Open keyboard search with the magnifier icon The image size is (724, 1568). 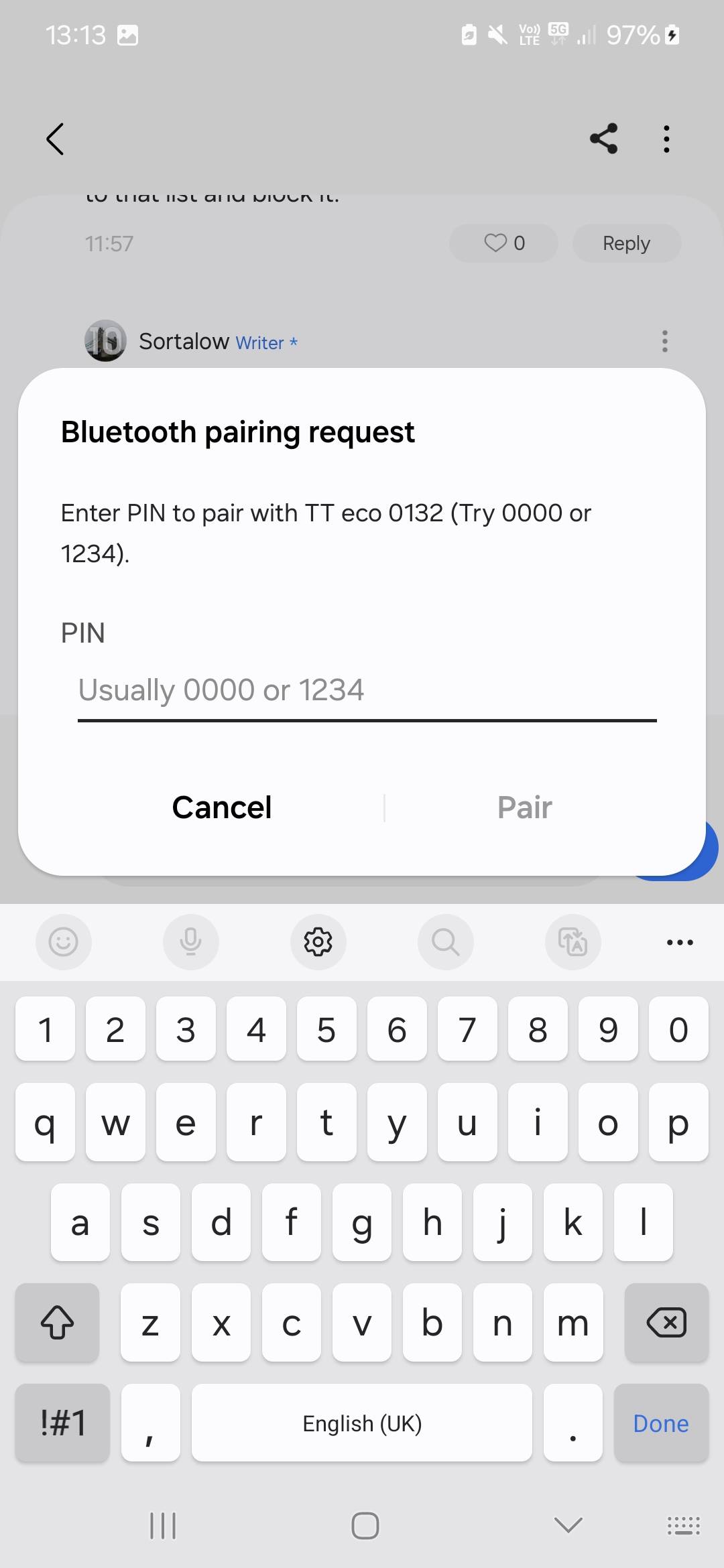pyautogui.click(x=445, y=942)
